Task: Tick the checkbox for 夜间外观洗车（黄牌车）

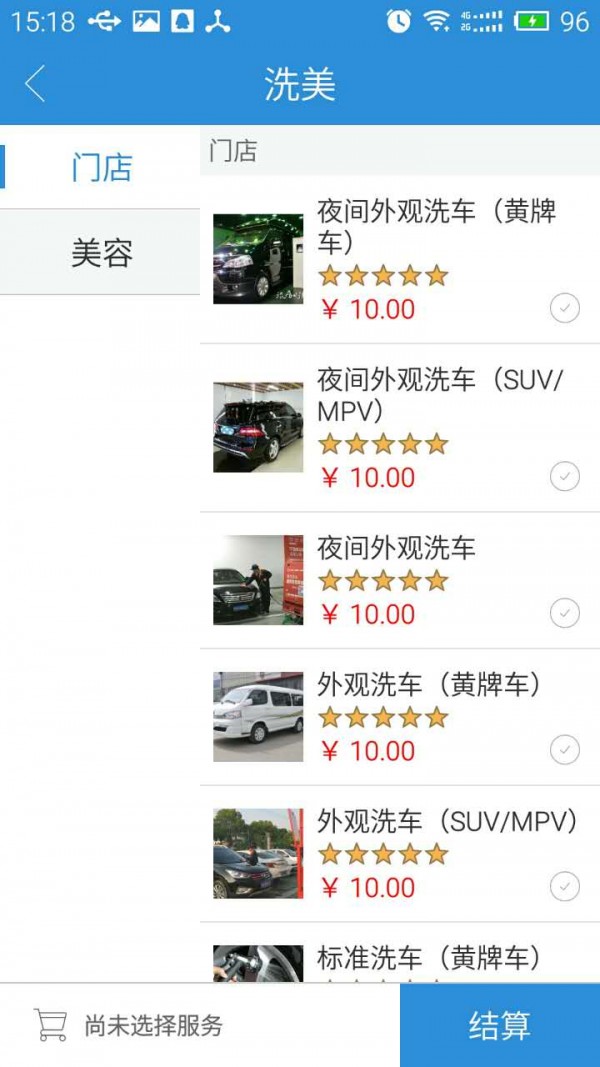Action: [x=565, y=309]
